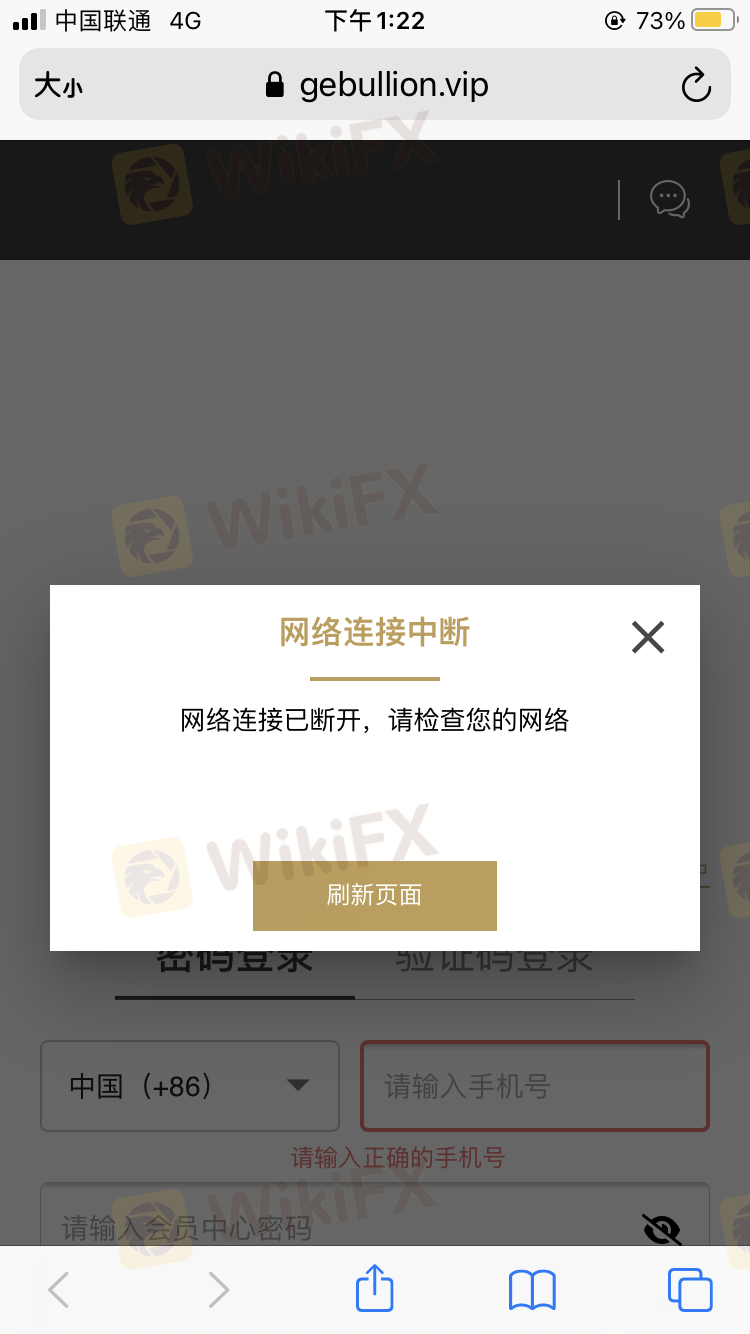Show open Safari tabs
The image size is (750, 1334).
tap(690, 1290)
